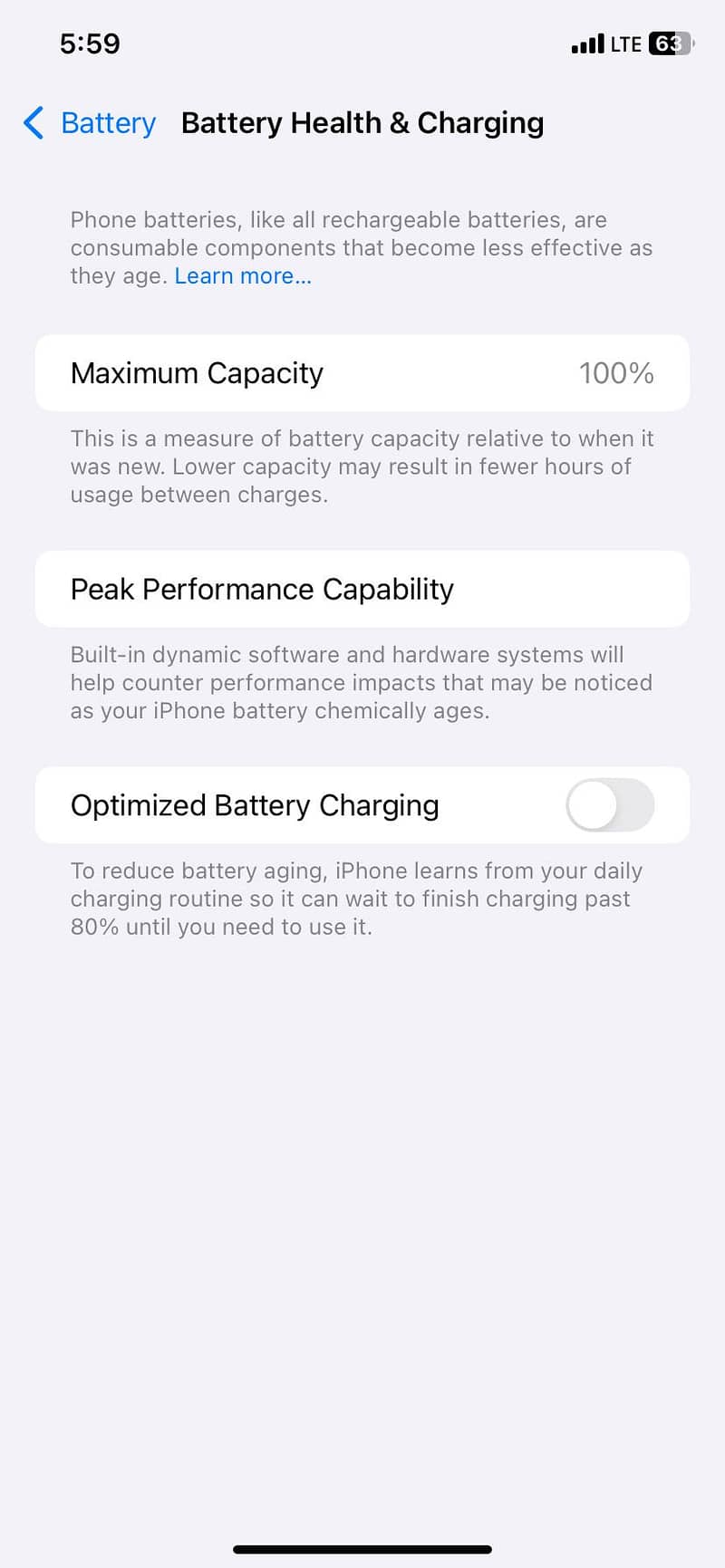725x1568 pixels.
Task: Go back to Battery settings
Action: 90,123
